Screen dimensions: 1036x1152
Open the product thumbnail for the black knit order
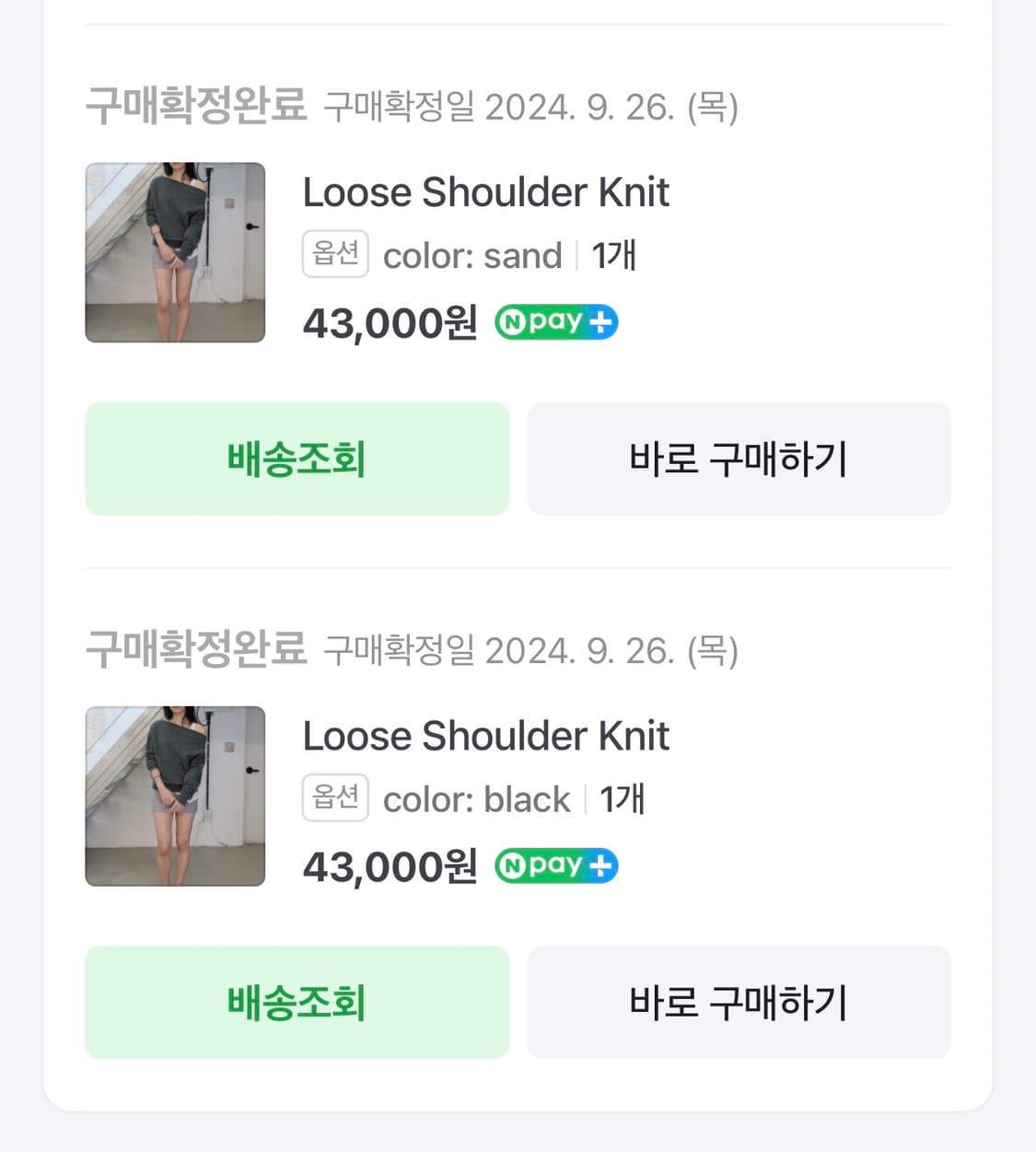tap(175, 797)
